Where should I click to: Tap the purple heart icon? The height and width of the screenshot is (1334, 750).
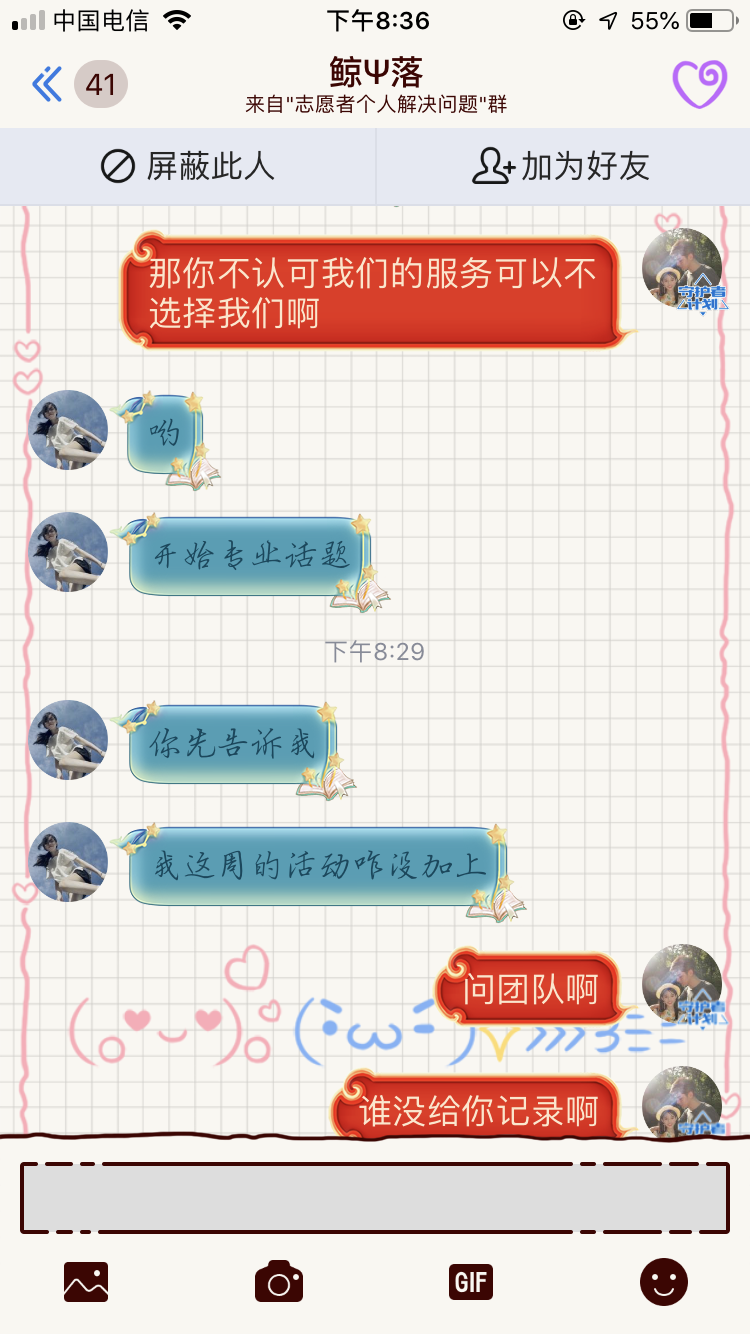(x=699, y=84)
